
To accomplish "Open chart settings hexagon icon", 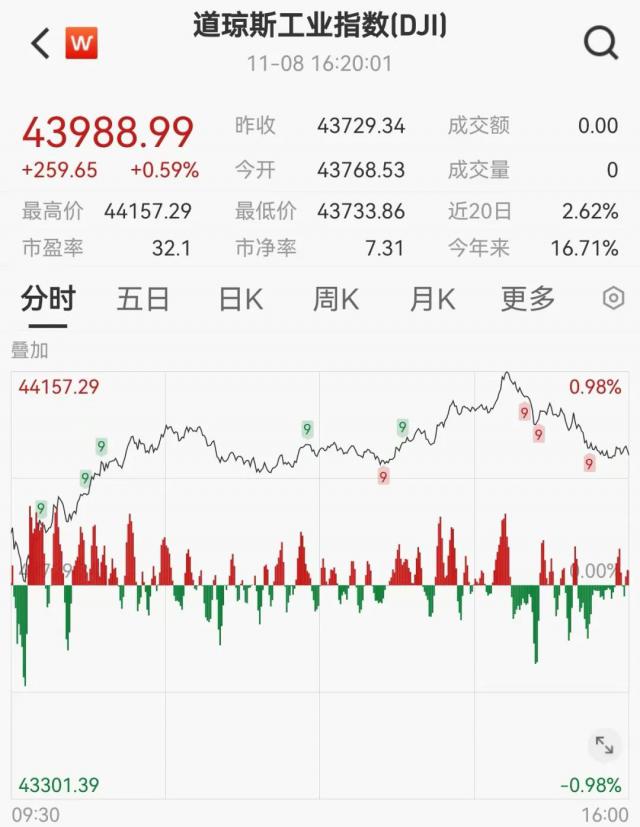I will [613, 298].
